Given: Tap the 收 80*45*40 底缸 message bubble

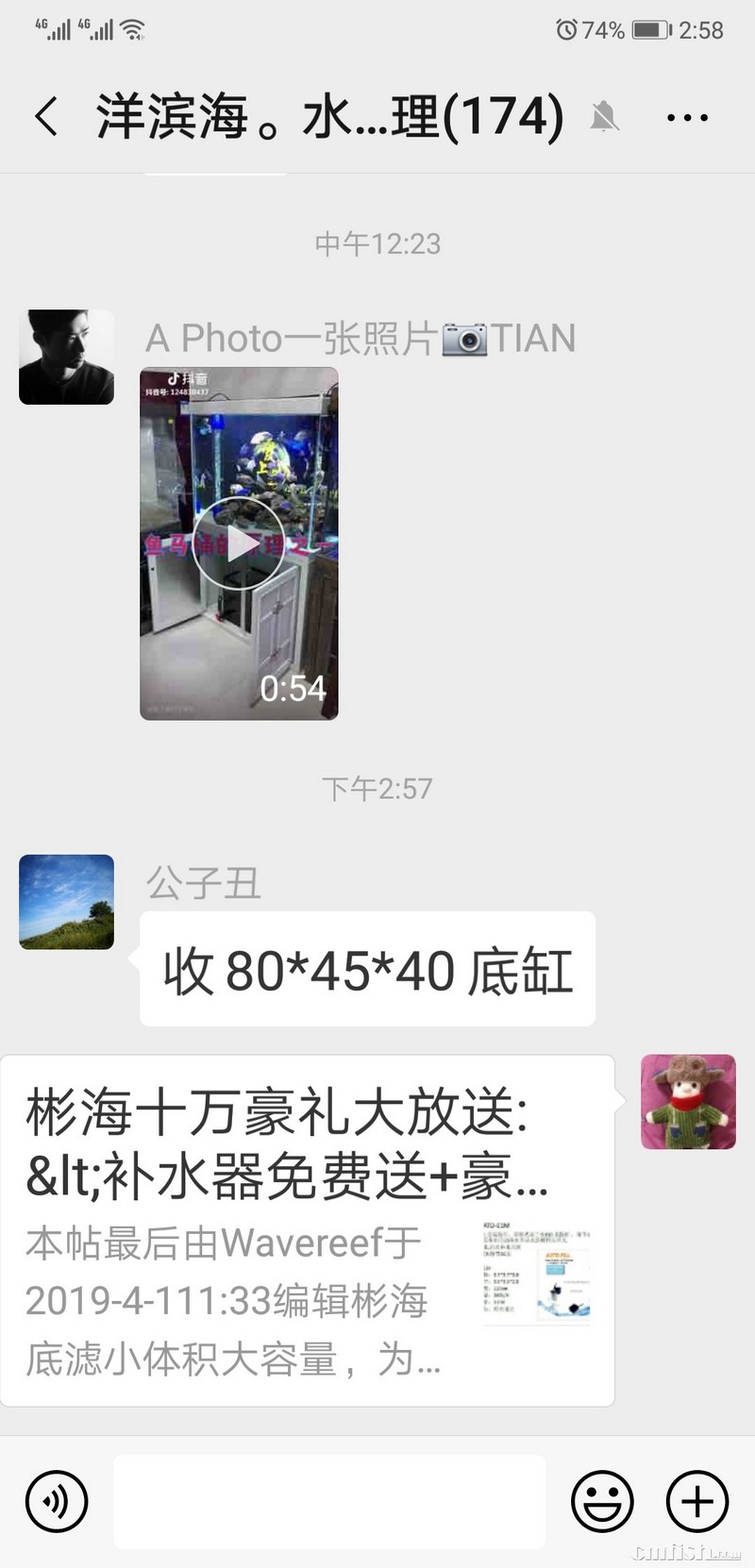Looking at the screenshot, I should click(x=367, y=969).
